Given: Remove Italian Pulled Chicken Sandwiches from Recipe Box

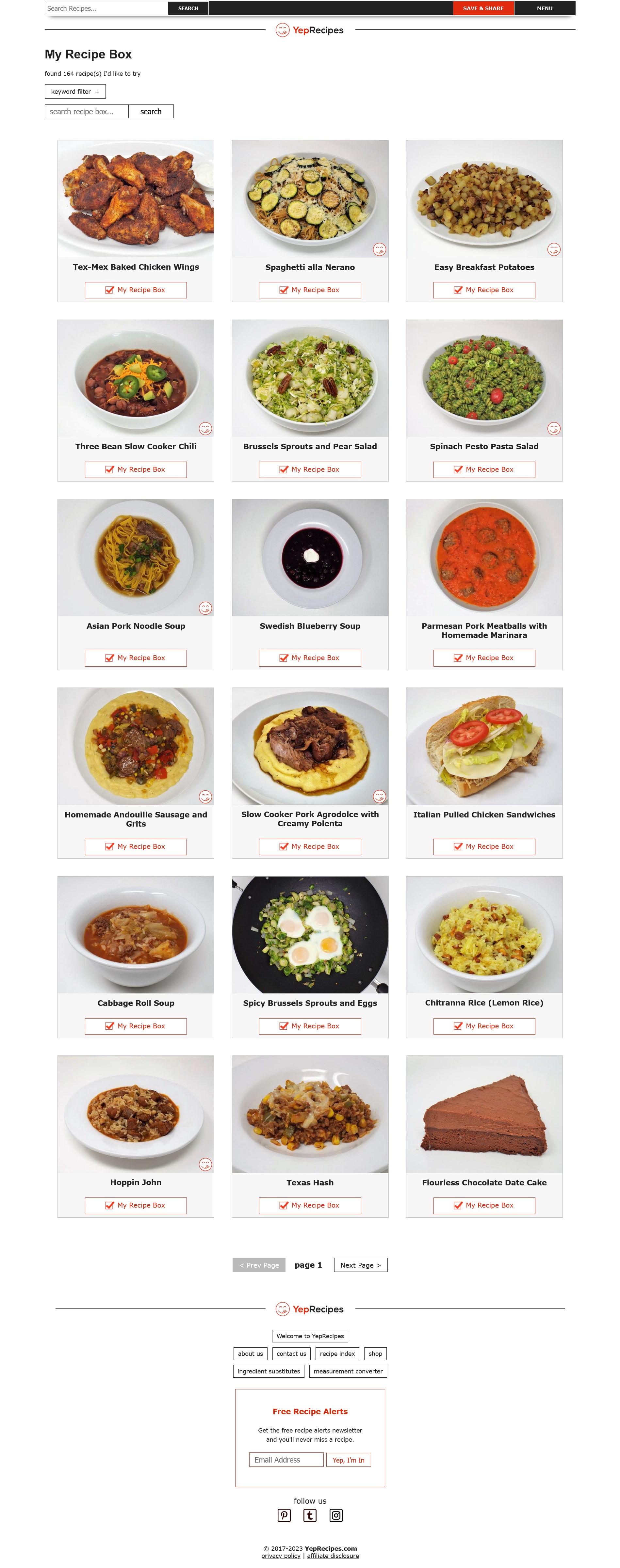Looking at the screenshot, I should click(x=483, y=847).
